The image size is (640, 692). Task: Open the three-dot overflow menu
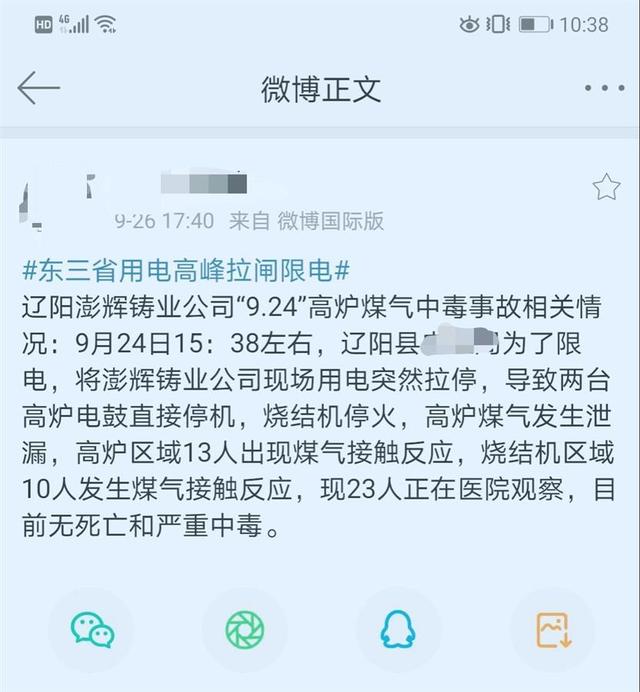pos(604,89)
